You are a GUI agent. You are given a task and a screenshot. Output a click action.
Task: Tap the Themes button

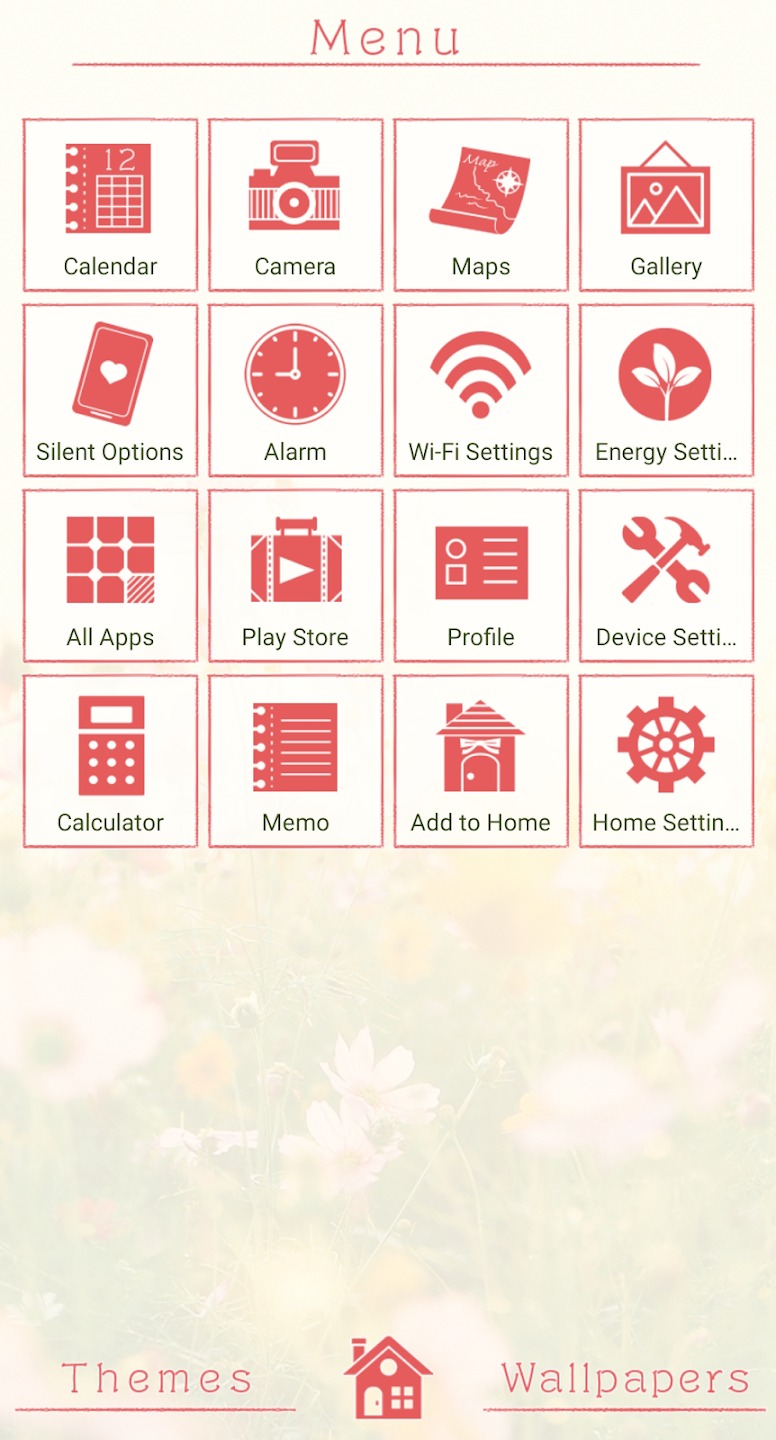click(x=157, y=1379)
